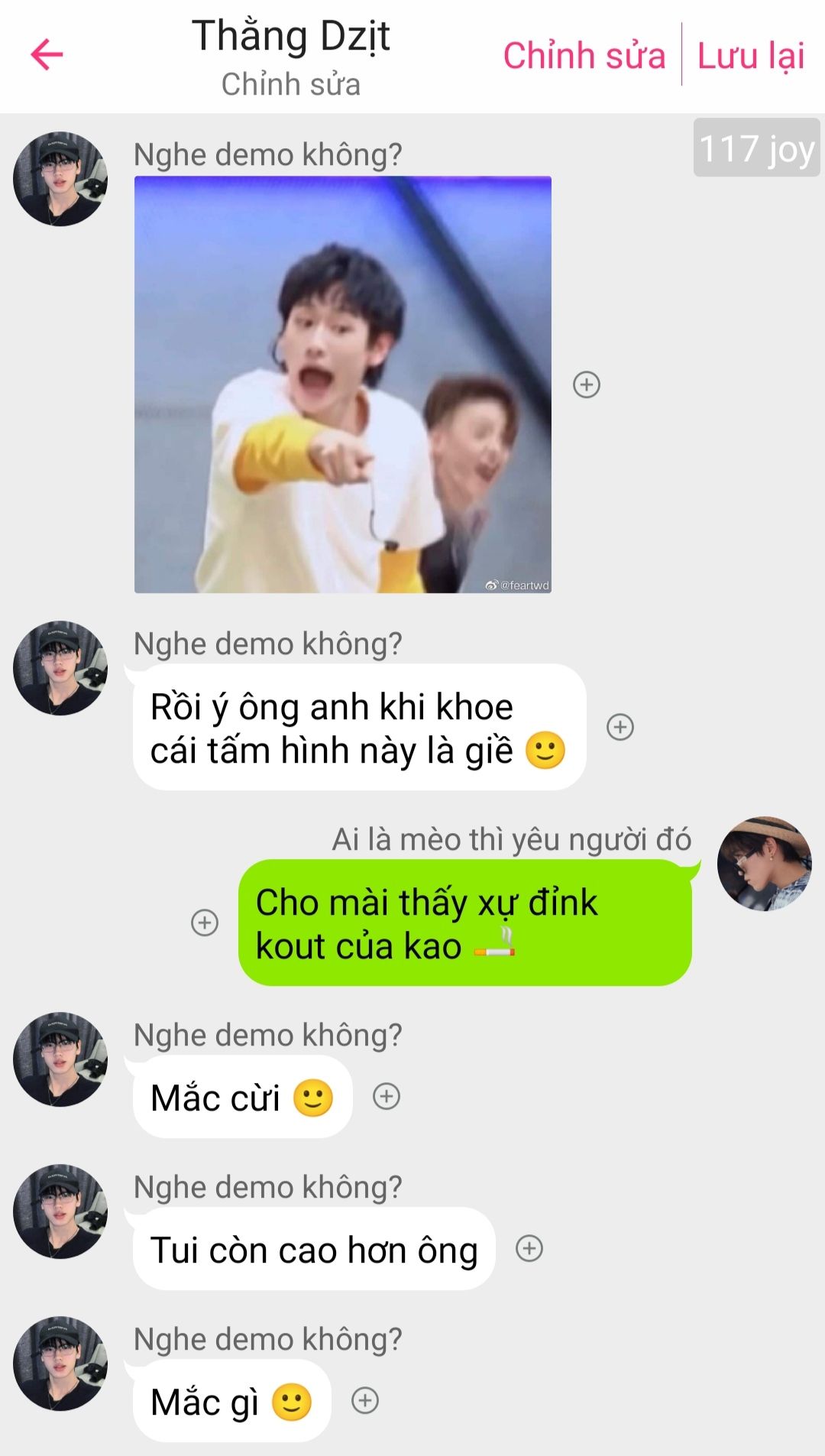Go back using the pink arrow
Viewport: 825px width, 1456px height.
[47, 54]
